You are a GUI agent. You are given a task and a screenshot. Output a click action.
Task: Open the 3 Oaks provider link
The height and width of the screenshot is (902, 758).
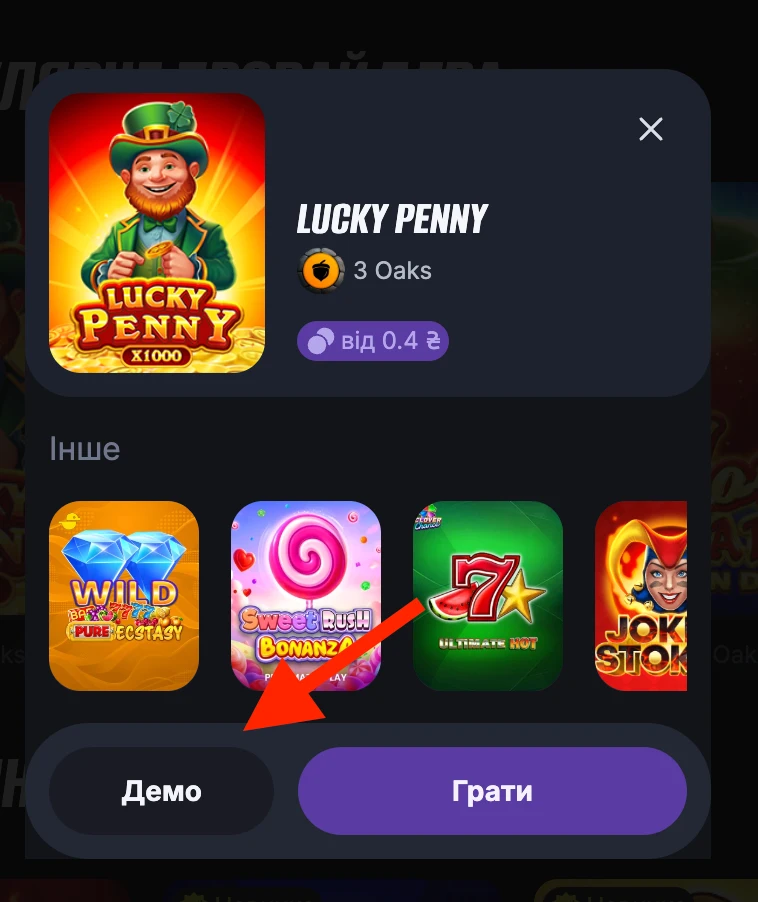click(366, 270)
